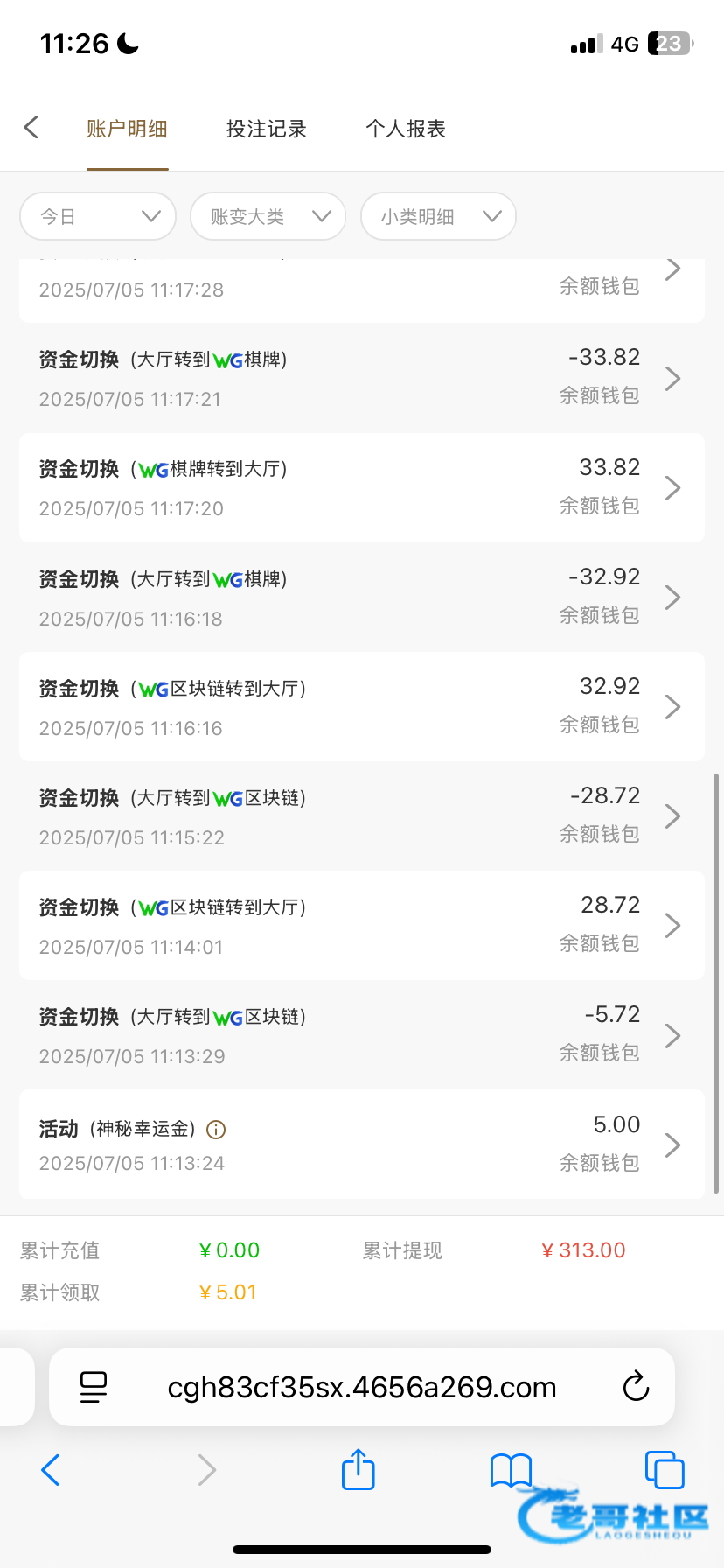View the -32.92 transfer at 11:16:18
Image resolution: width=724 pixels, height=1568 pixels.
tap(362, 597)
